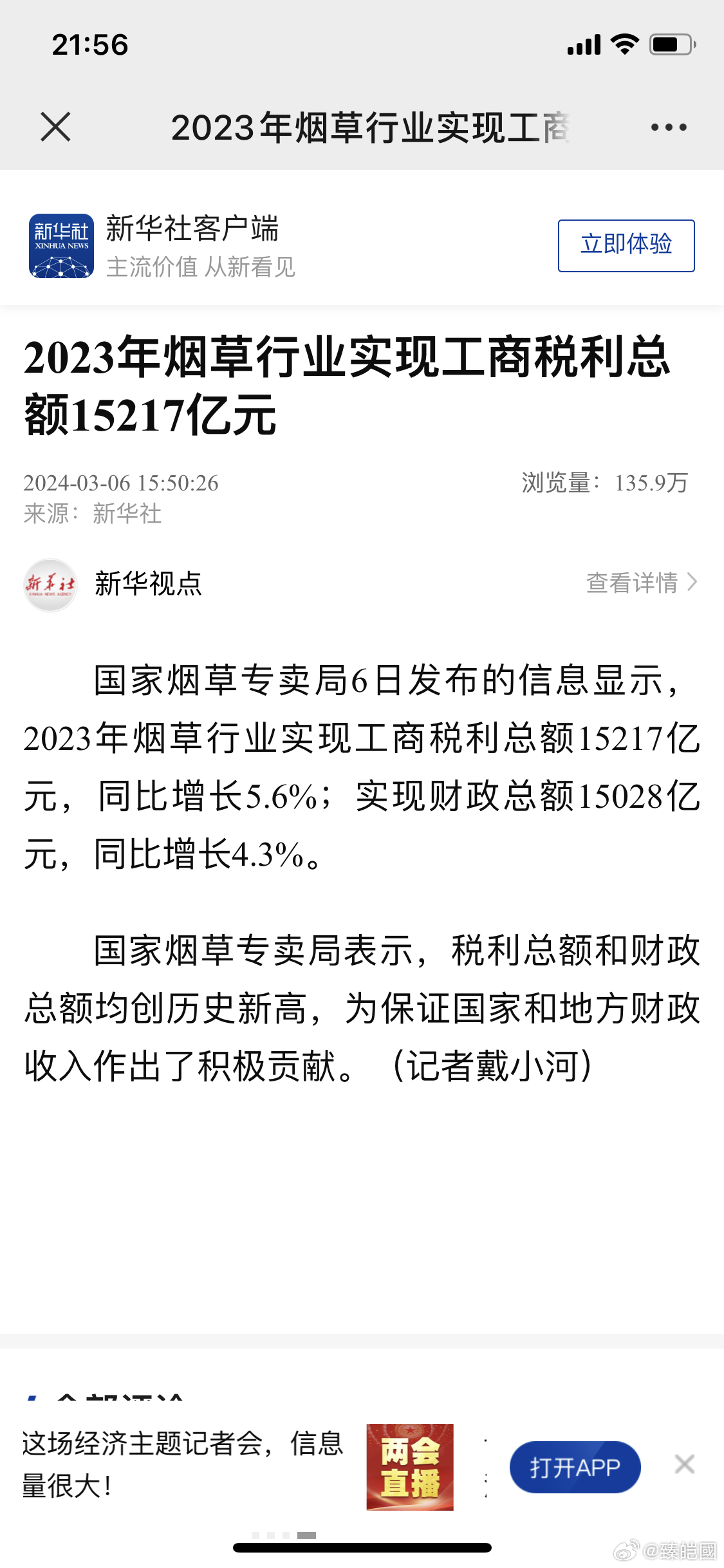Tap the 立即体验 button

(x=626, y=245)
